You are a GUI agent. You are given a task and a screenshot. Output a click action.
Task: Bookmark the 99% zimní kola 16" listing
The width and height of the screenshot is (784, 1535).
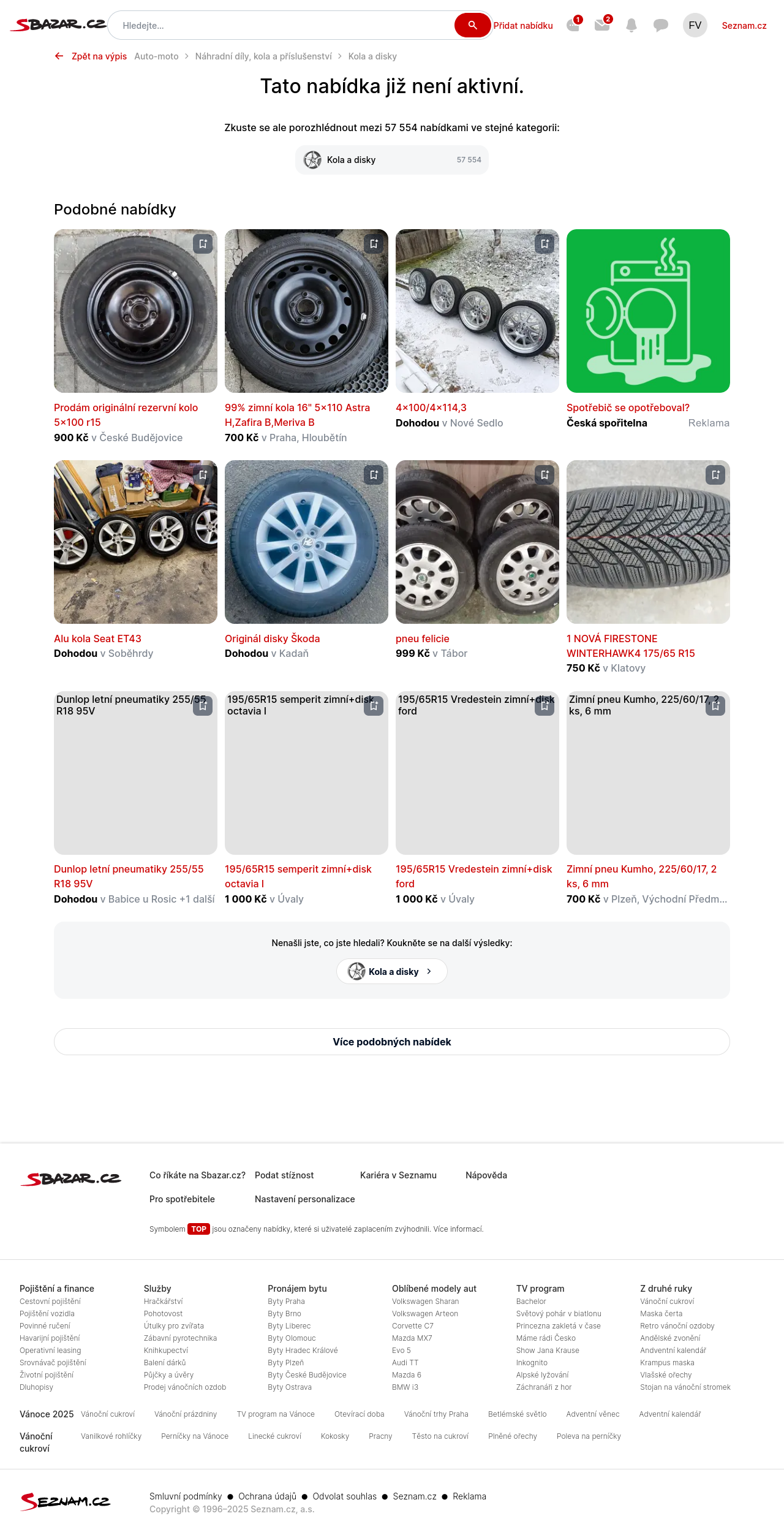tap(374, 244)
